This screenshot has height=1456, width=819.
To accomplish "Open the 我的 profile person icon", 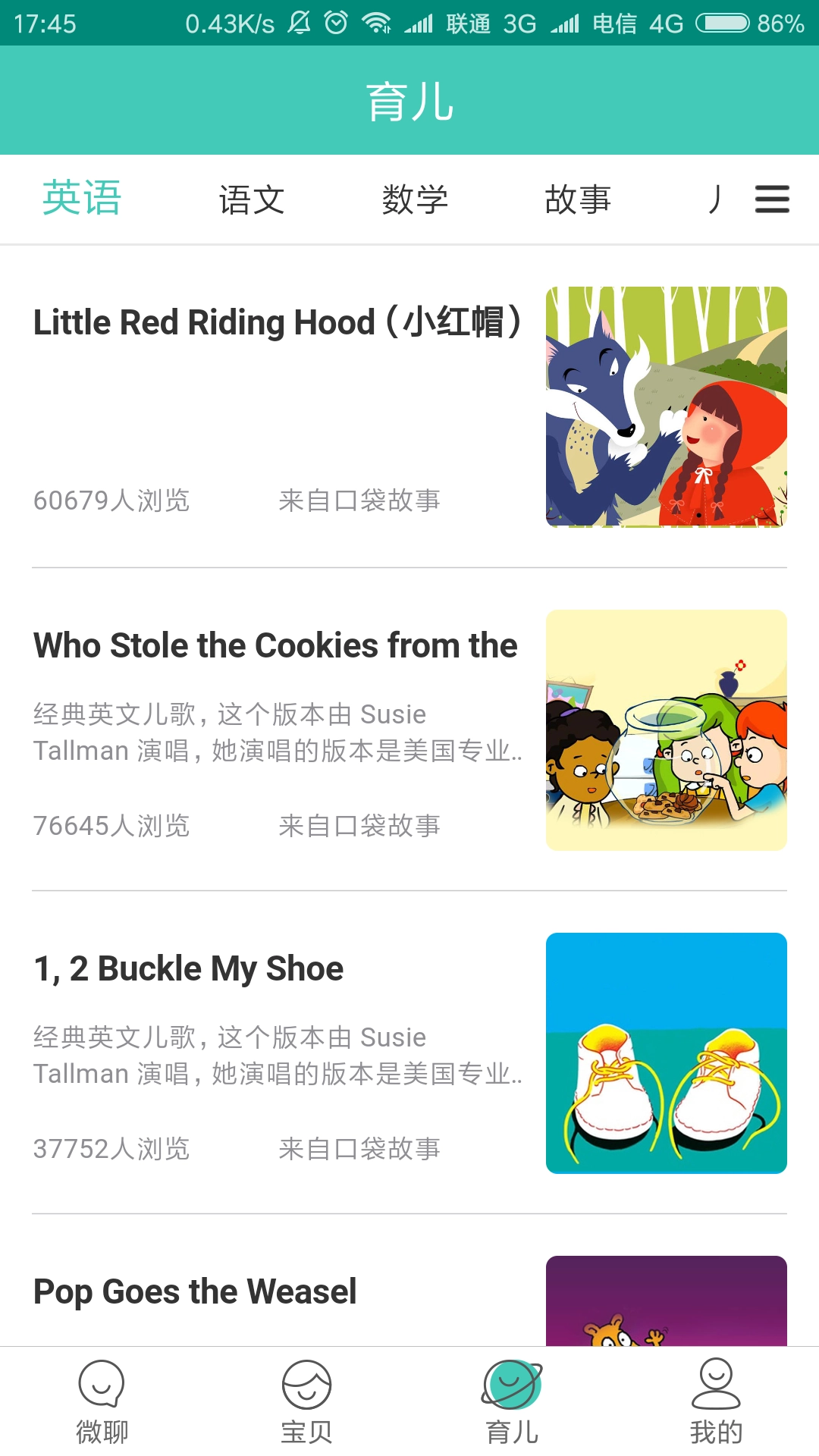I will tap(717, 1399).
